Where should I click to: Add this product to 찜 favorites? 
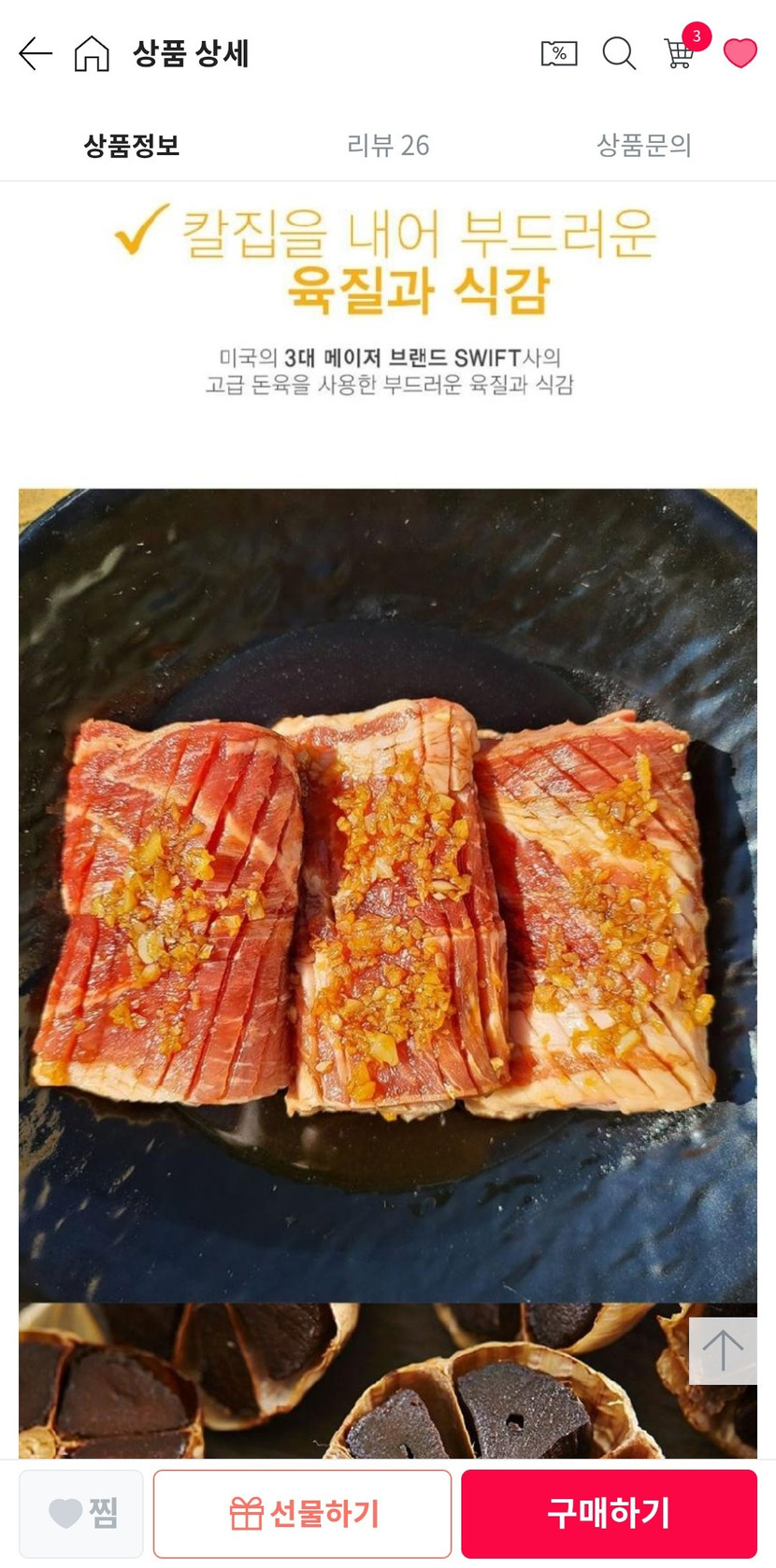[81, 1513]
